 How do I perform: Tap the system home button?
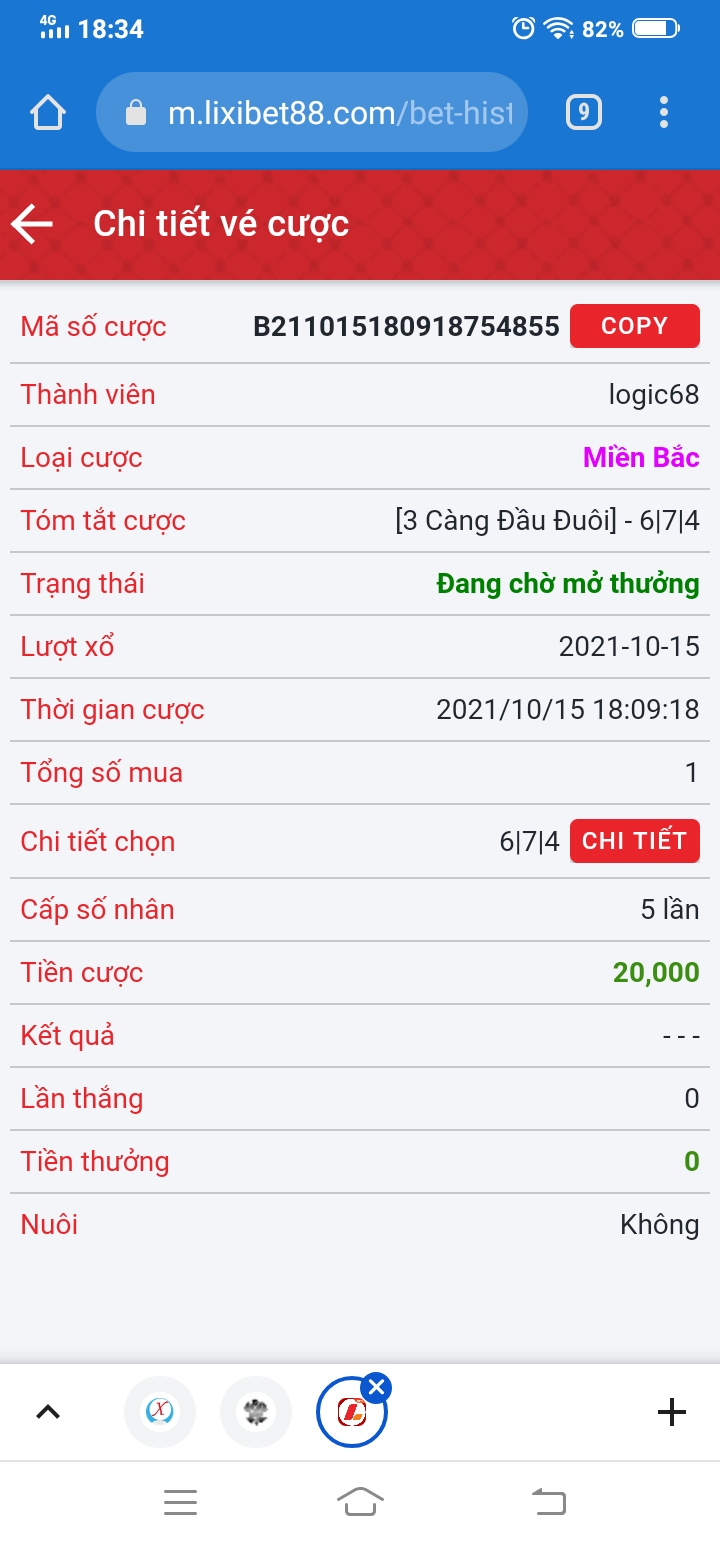pyautogui.click(x=360, y=1502)
